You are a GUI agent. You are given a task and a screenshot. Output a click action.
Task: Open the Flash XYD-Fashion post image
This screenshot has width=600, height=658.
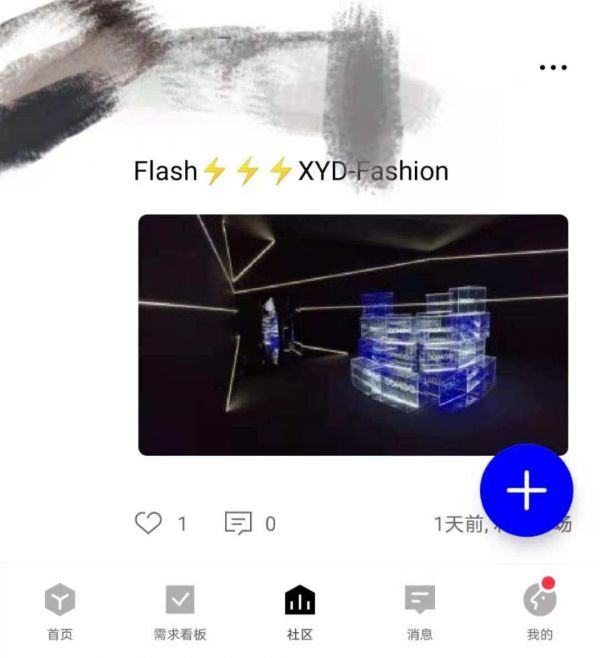(352, 335)
